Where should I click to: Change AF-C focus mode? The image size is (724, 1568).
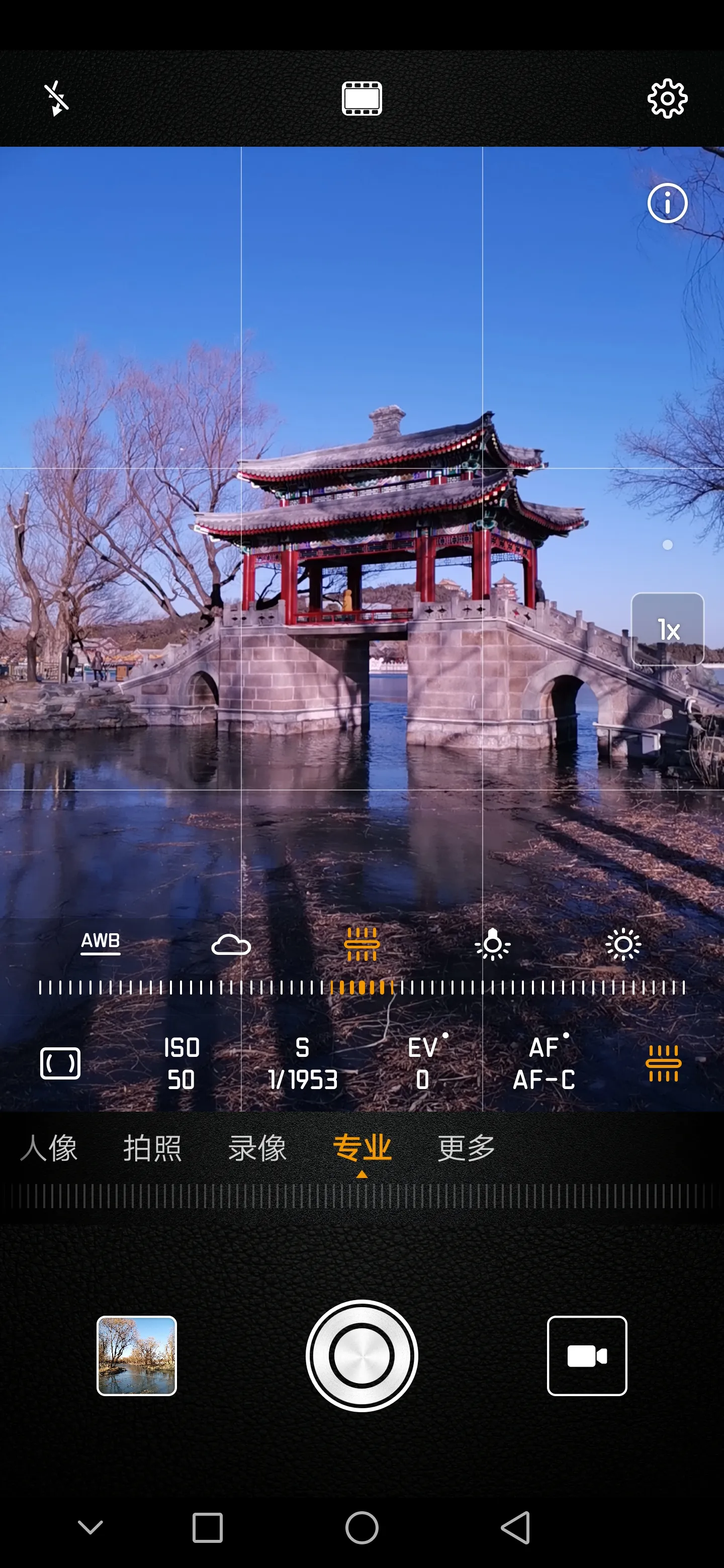[545, 1063]
